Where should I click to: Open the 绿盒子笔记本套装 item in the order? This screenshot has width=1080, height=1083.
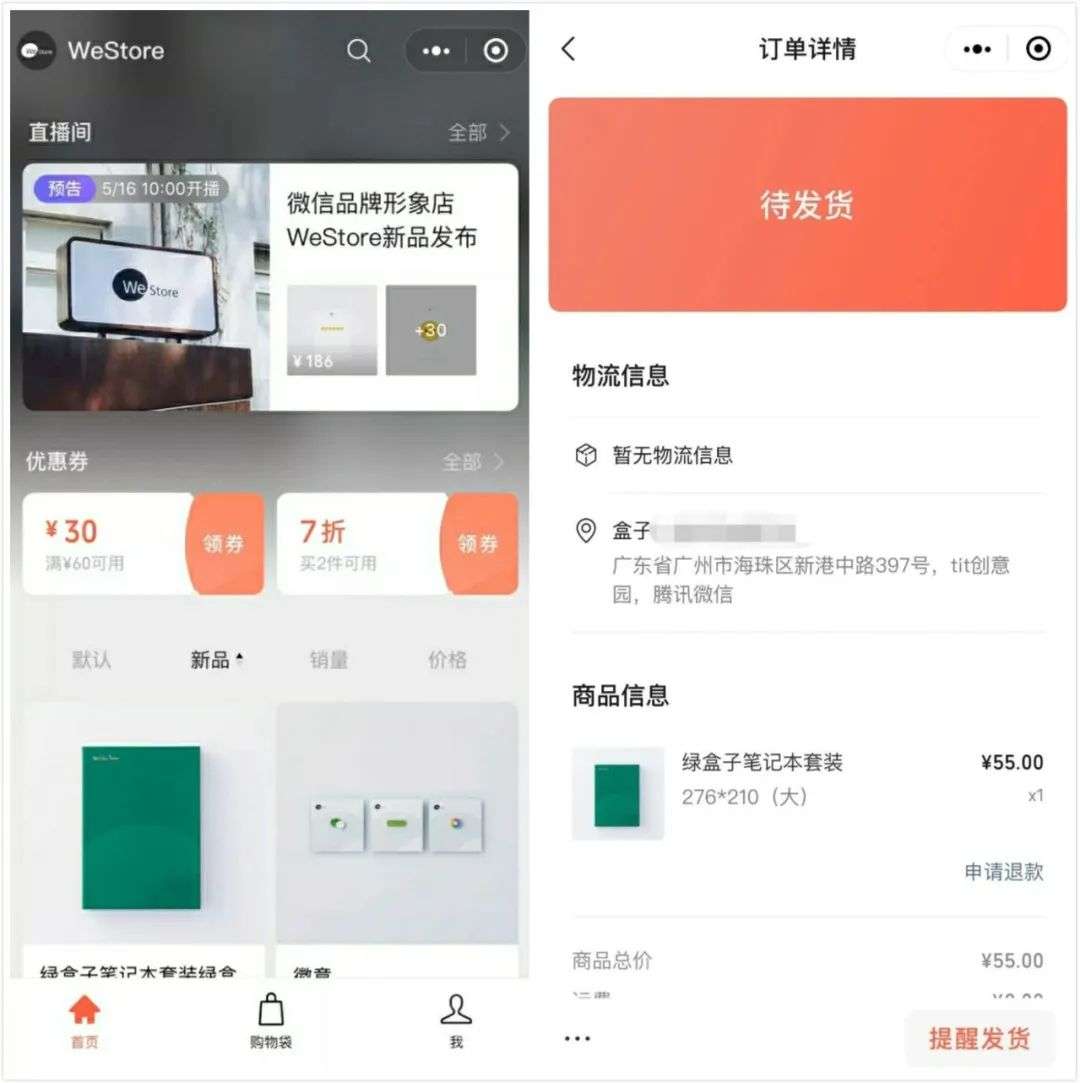(807, 793)
